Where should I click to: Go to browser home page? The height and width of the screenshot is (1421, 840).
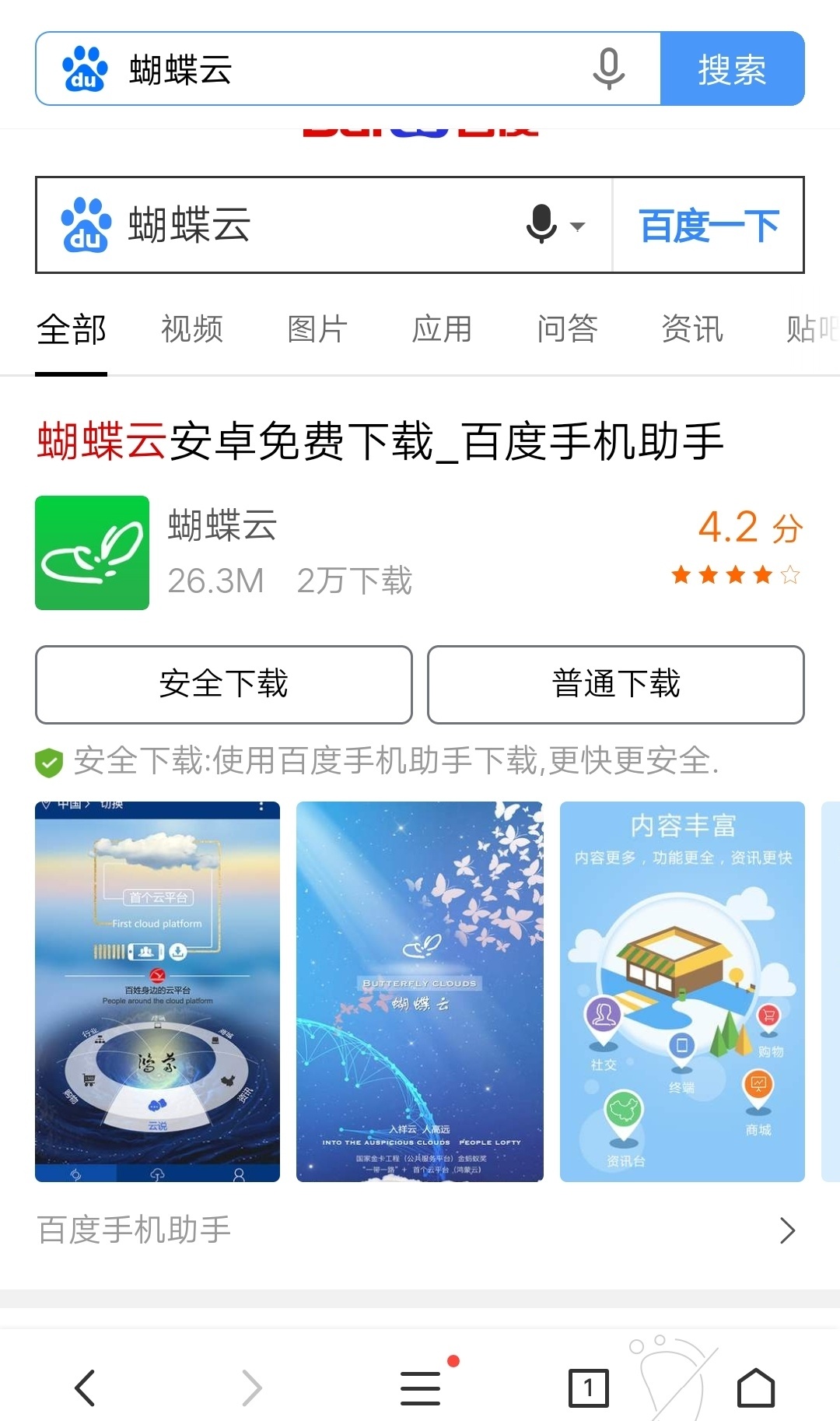[x=756, y=1388]
